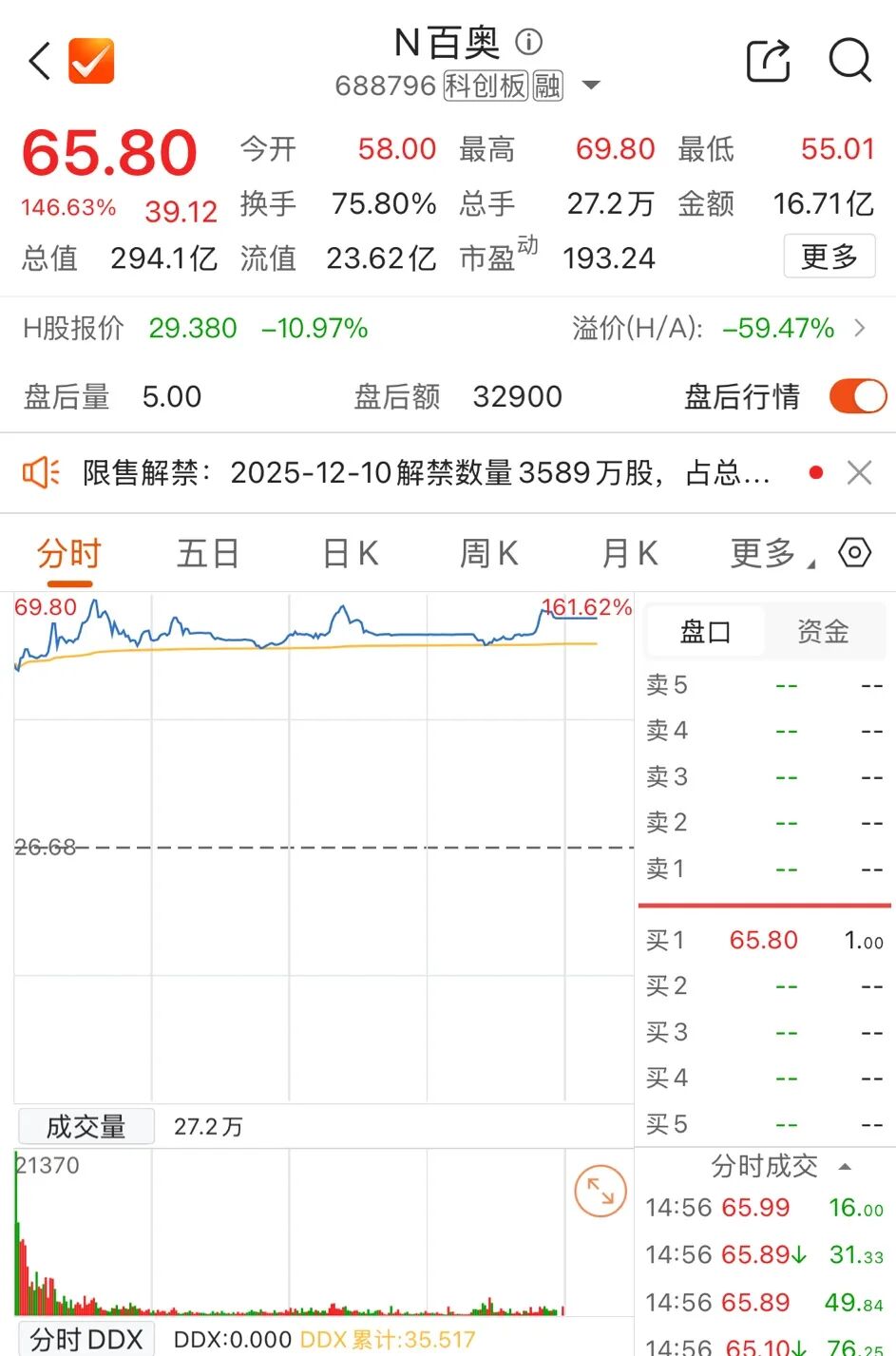
Task: Expand the chart to full screen
Action: coord(601,1191)
